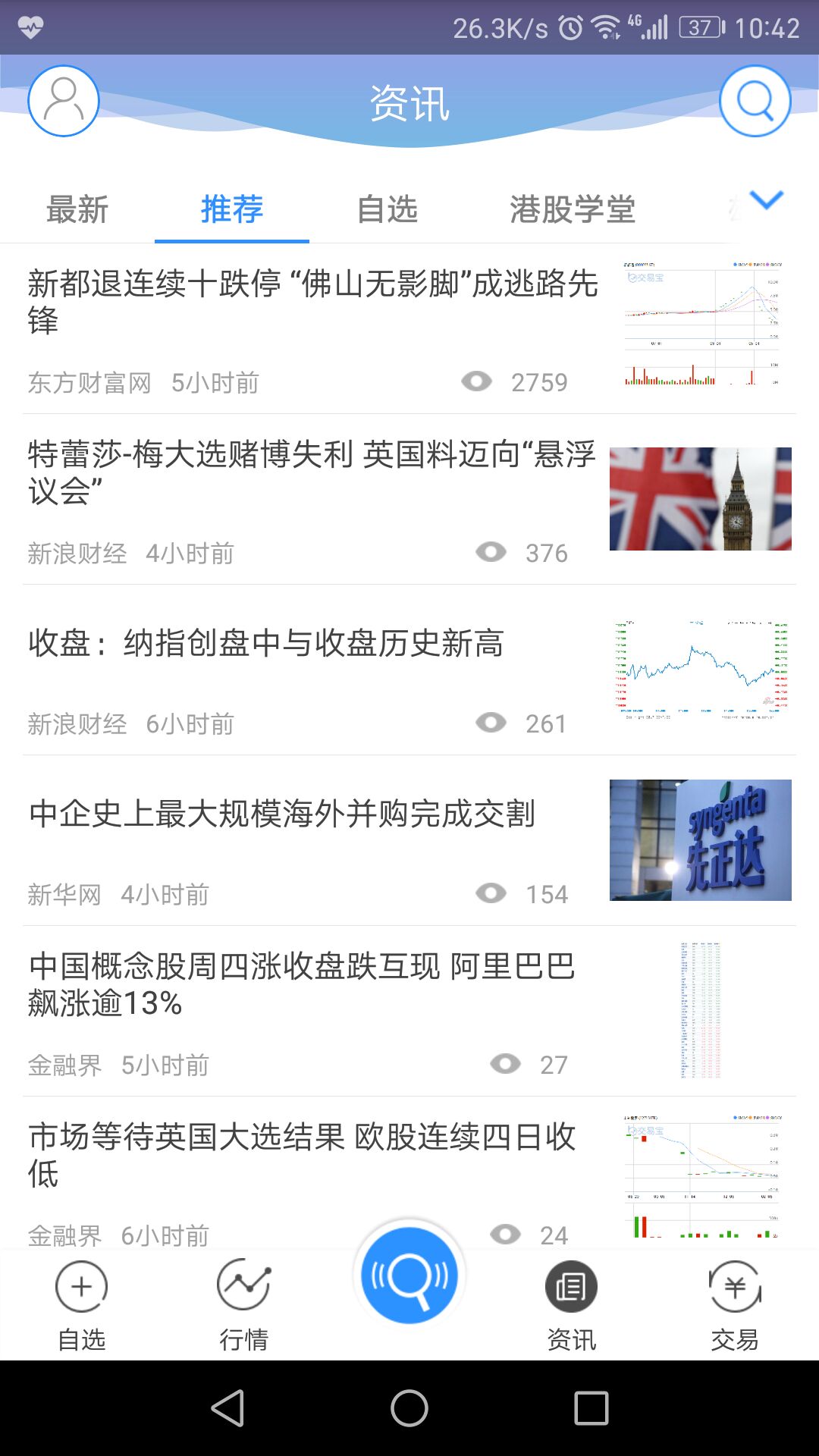Open the 阿里巴巴飙涨逾13% article
Image resolution: width=819 pixels, height=1456 pixels.
(x=409, y=1012)
